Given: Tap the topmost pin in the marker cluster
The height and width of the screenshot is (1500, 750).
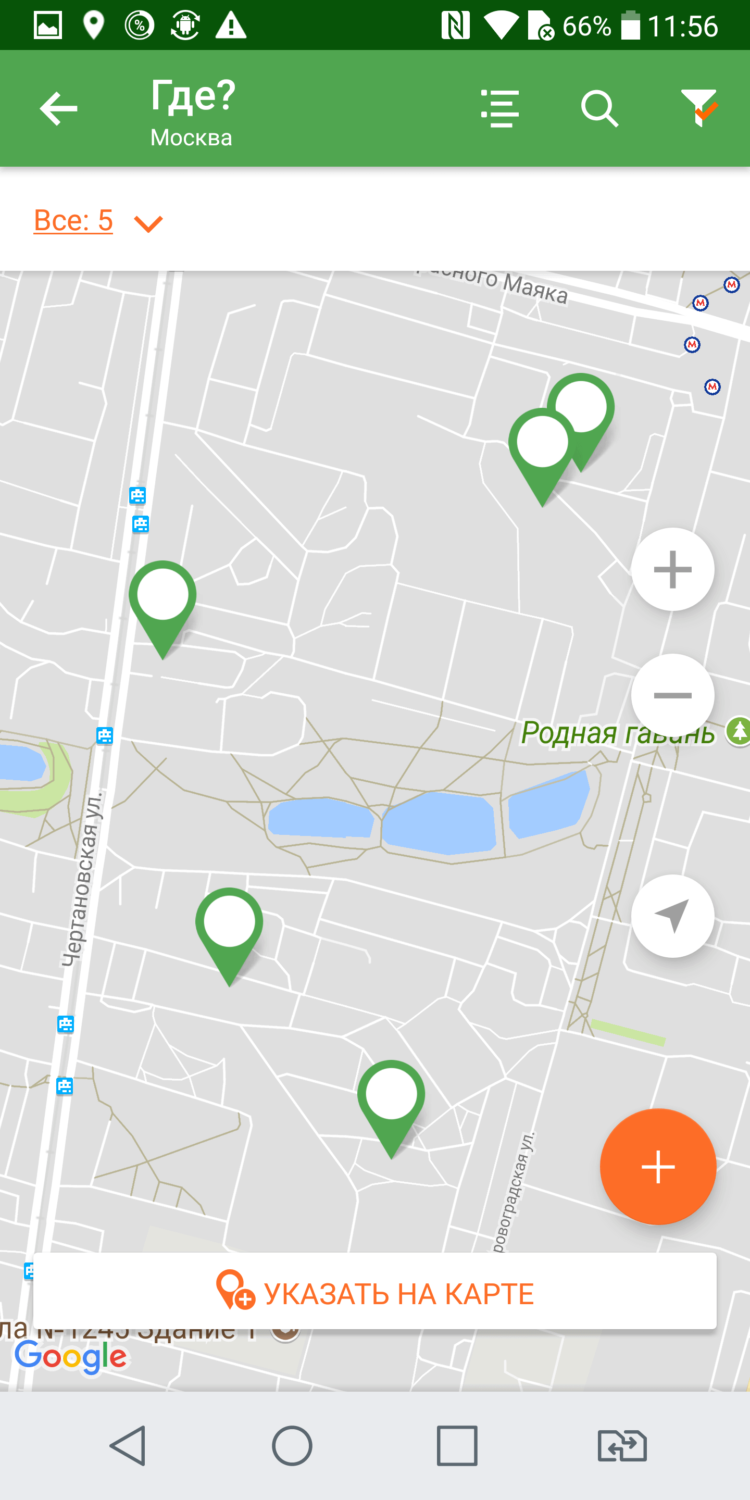Looking at the screenshot, I should [583, 405].
